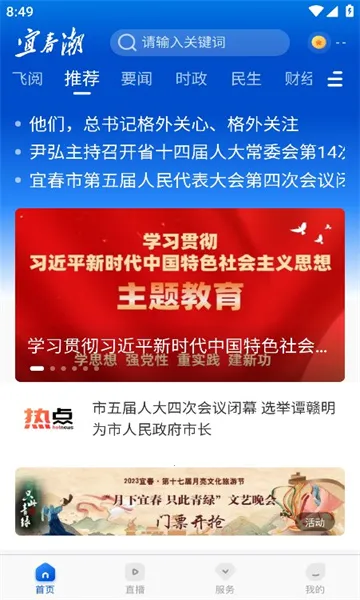Viewport: 360px width, 600px height.
Task: Open the gold coin points icon
Action: [x=318, y=42]
